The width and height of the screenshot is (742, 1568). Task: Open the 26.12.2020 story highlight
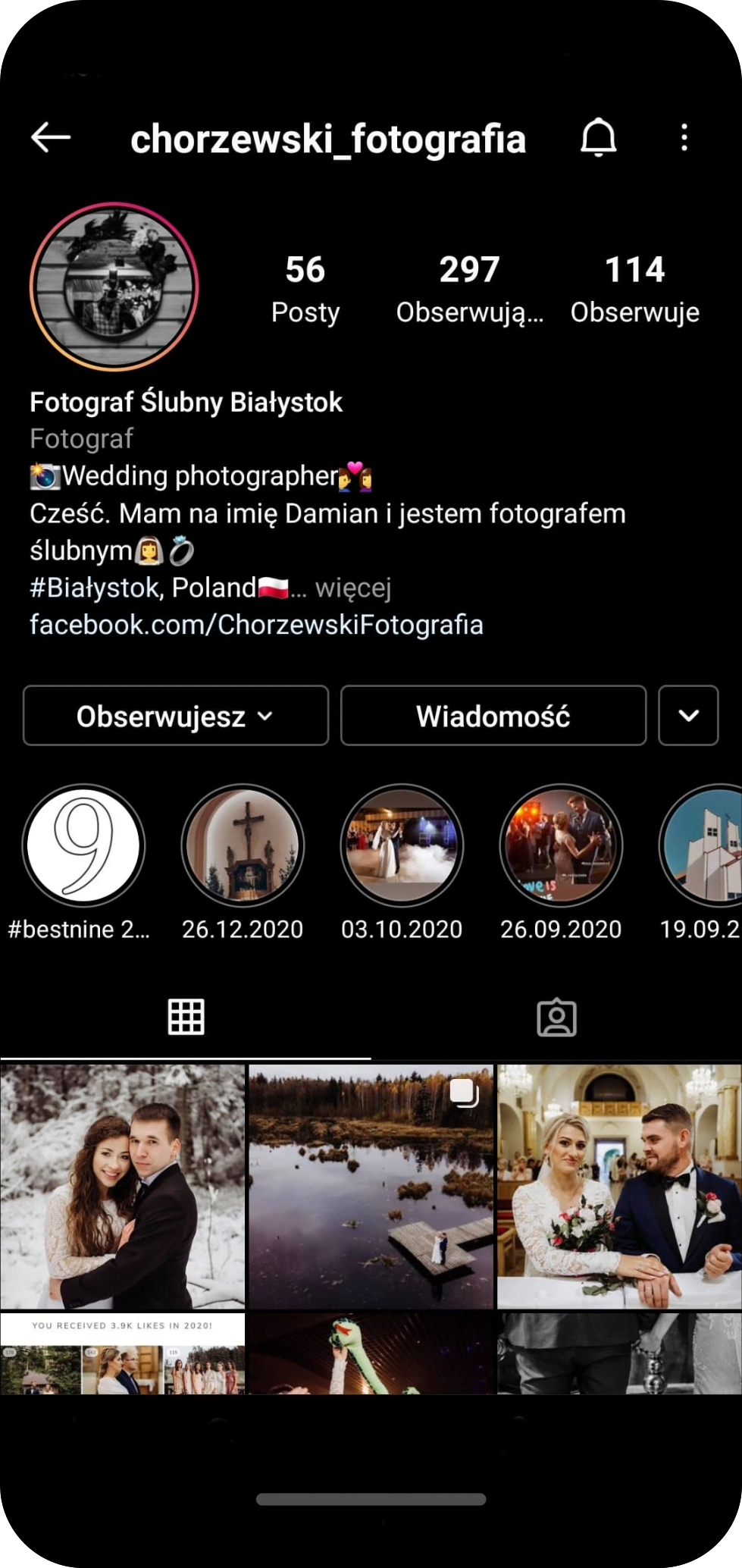click(243, 845)
